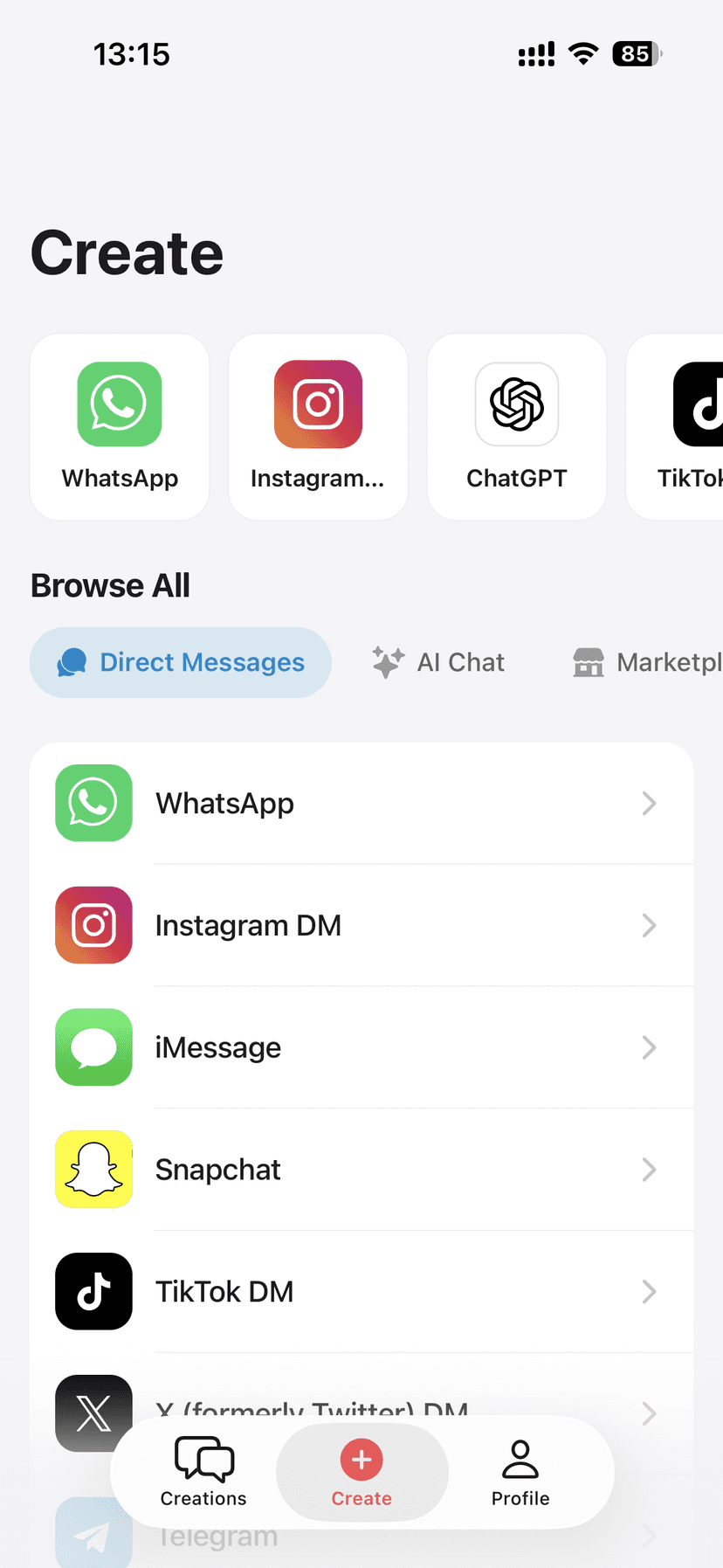The height and width of the screenshot is (1568, 723).
Task: Open the Telegram paper plane icon
Action: [93, 1533]
